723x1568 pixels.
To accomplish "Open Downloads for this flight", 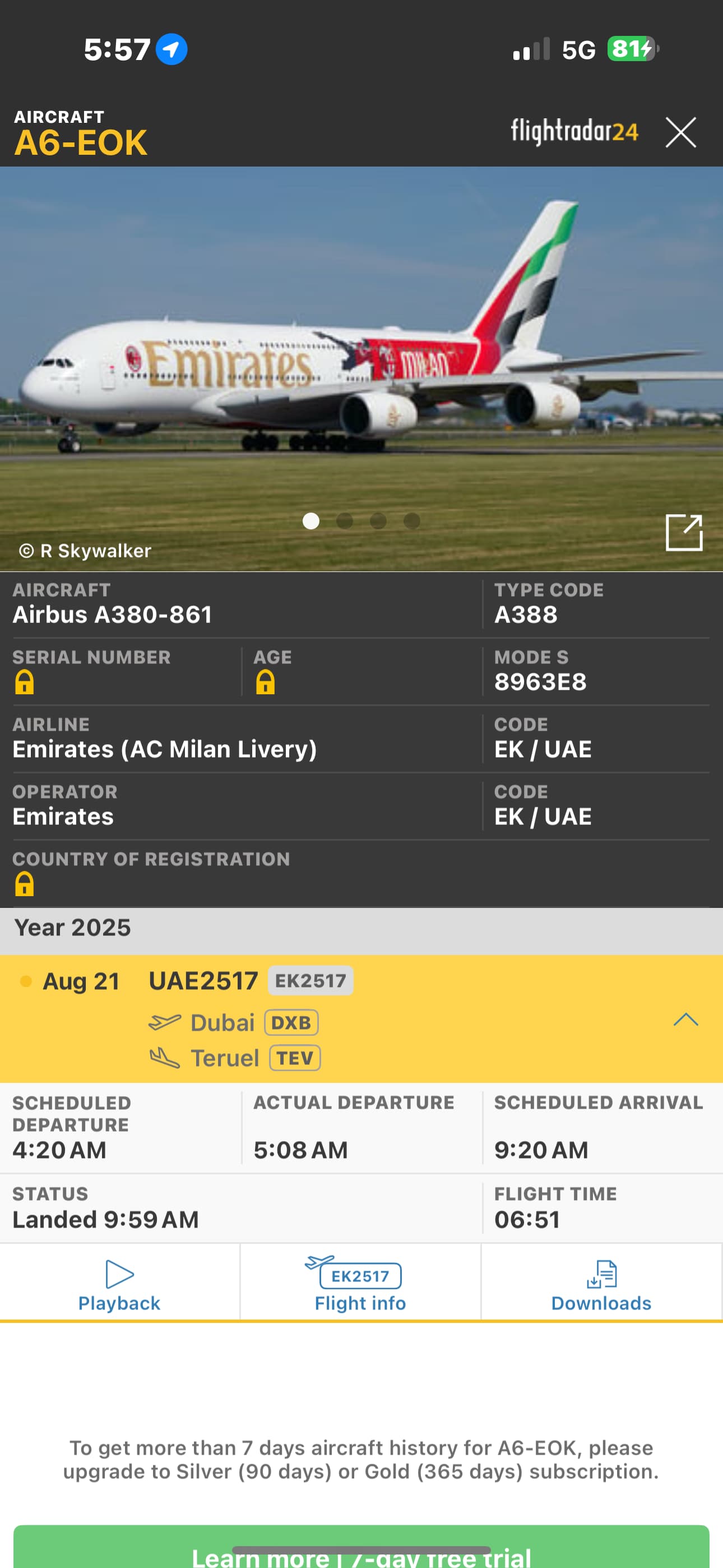I will 601,1283.
